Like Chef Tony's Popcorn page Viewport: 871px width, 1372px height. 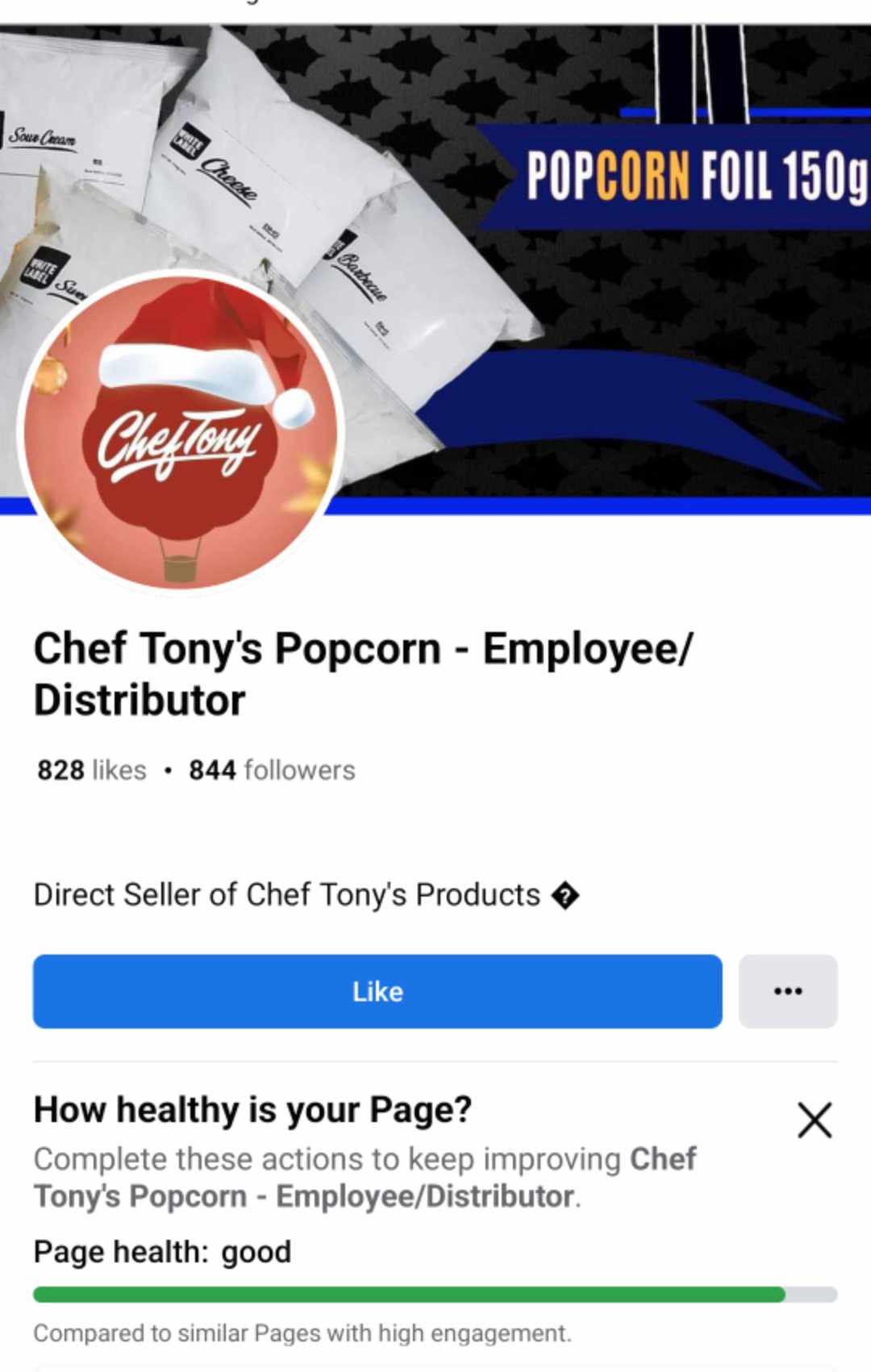[377, 991]
